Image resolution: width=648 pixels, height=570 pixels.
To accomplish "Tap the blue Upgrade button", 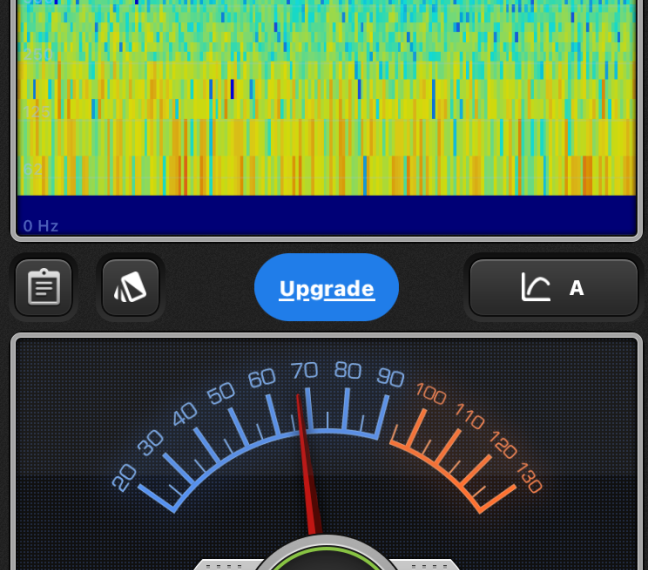I will (326, 288).
